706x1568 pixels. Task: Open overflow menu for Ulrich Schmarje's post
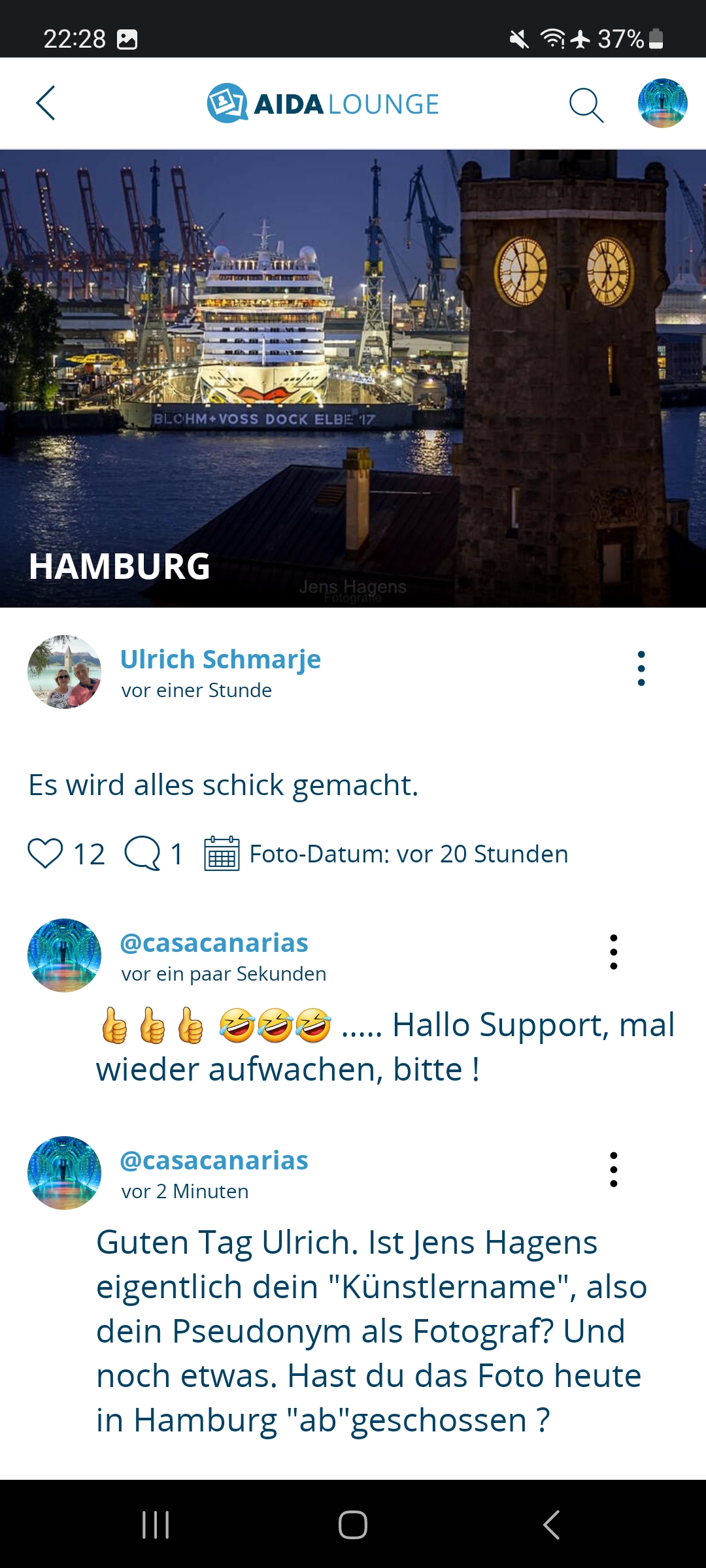(641, 668)
